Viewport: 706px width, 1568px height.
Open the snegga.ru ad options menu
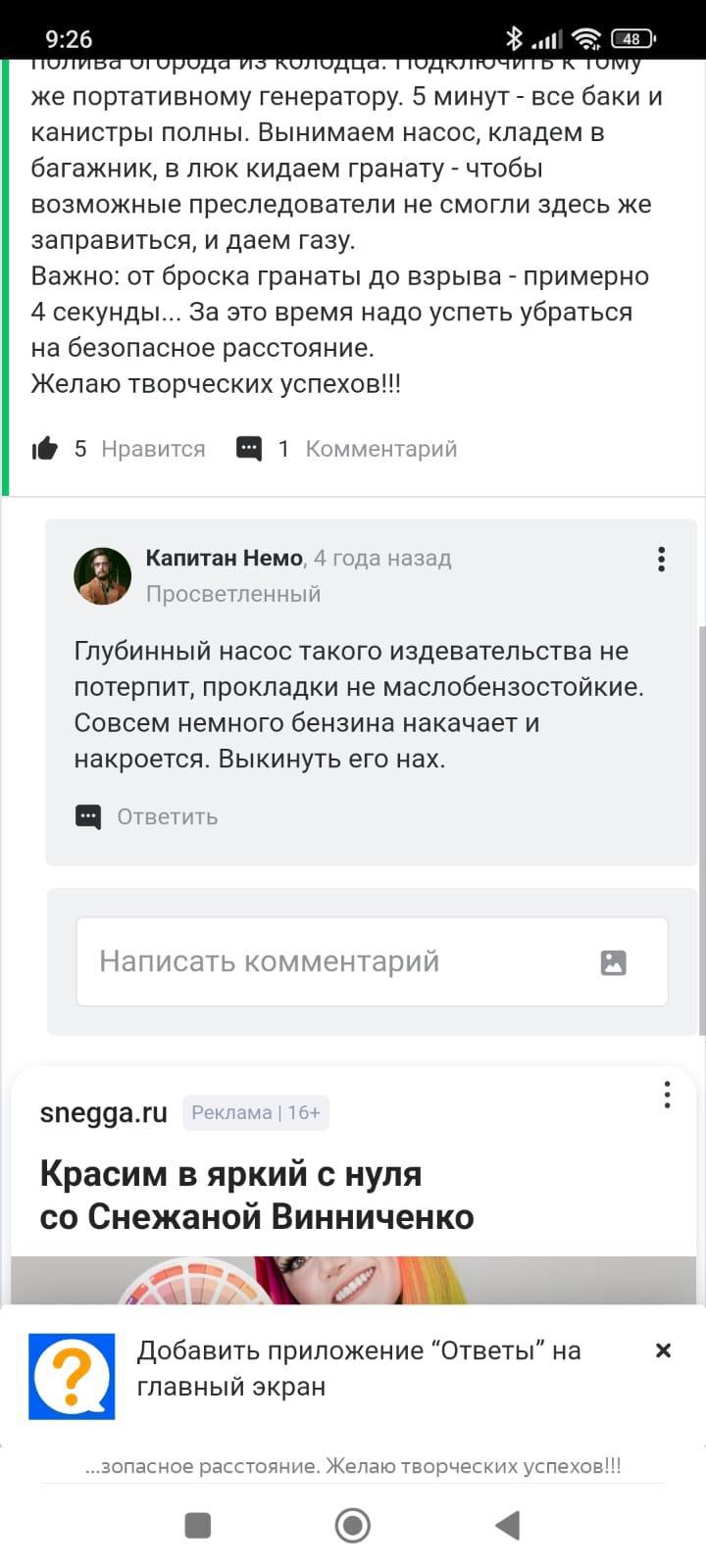tap(667, 1095)
